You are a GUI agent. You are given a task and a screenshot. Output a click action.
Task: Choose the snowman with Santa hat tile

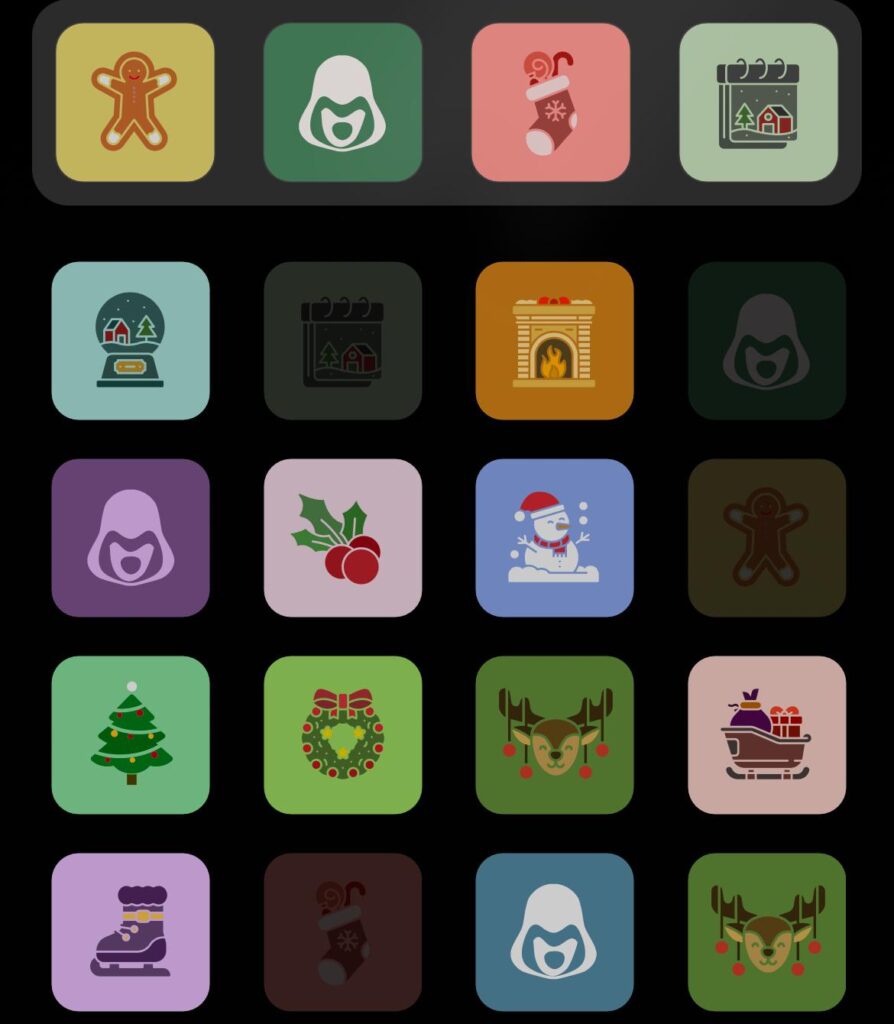(x=554, y=538)
